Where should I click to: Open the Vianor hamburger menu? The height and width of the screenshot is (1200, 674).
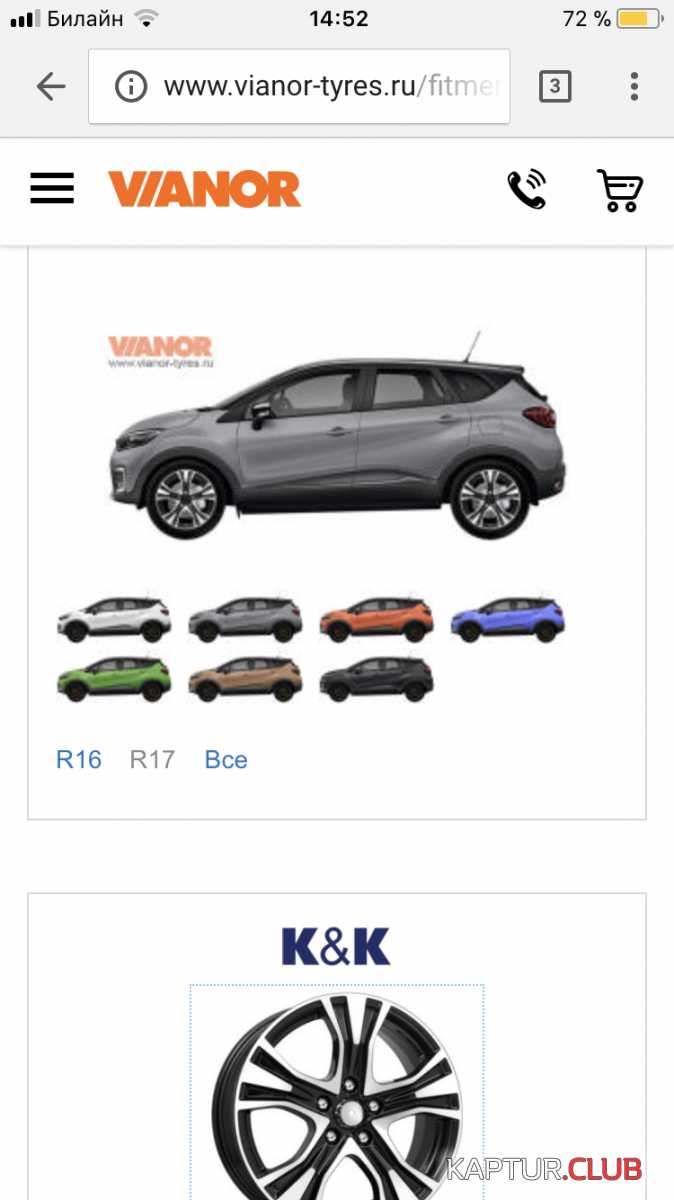click(52, 188)
